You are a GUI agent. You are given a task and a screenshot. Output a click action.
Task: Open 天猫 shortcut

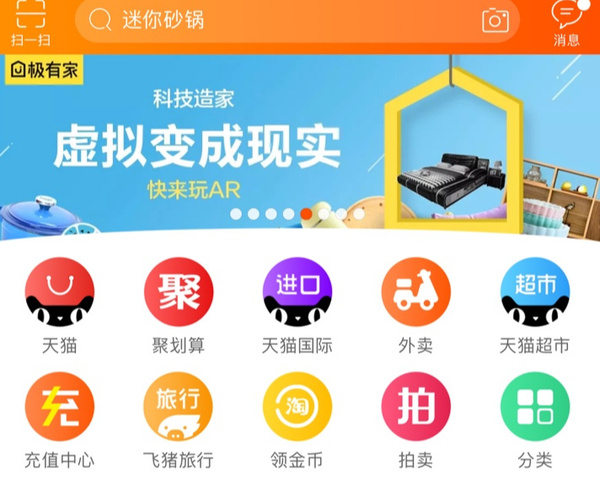(x=59, y=292)
